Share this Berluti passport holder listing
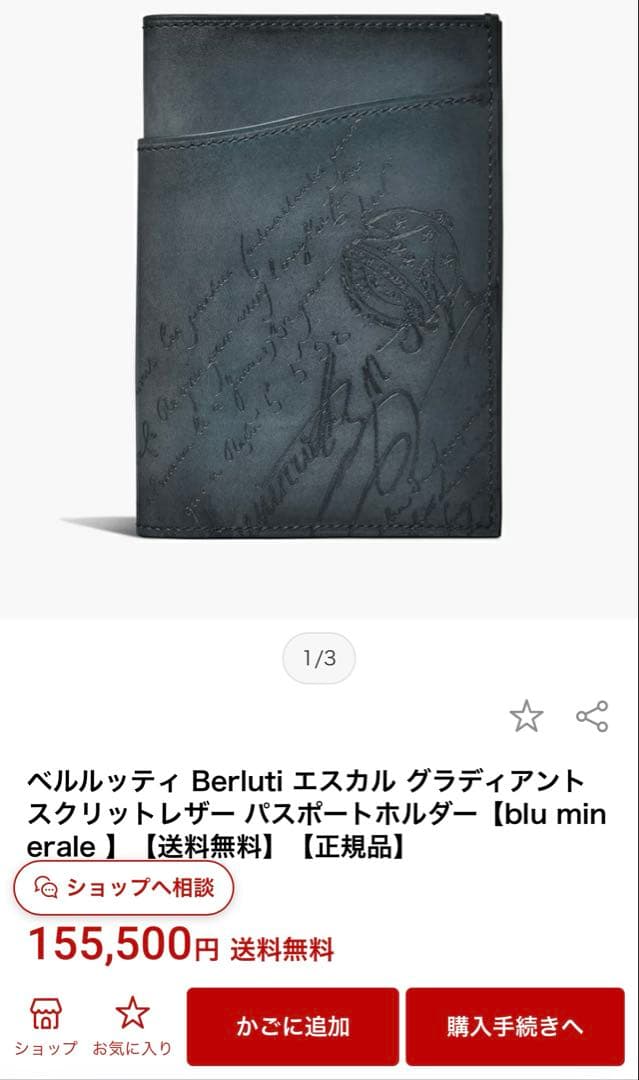This screenshot has width=639, height=1080. click(592, 716)
